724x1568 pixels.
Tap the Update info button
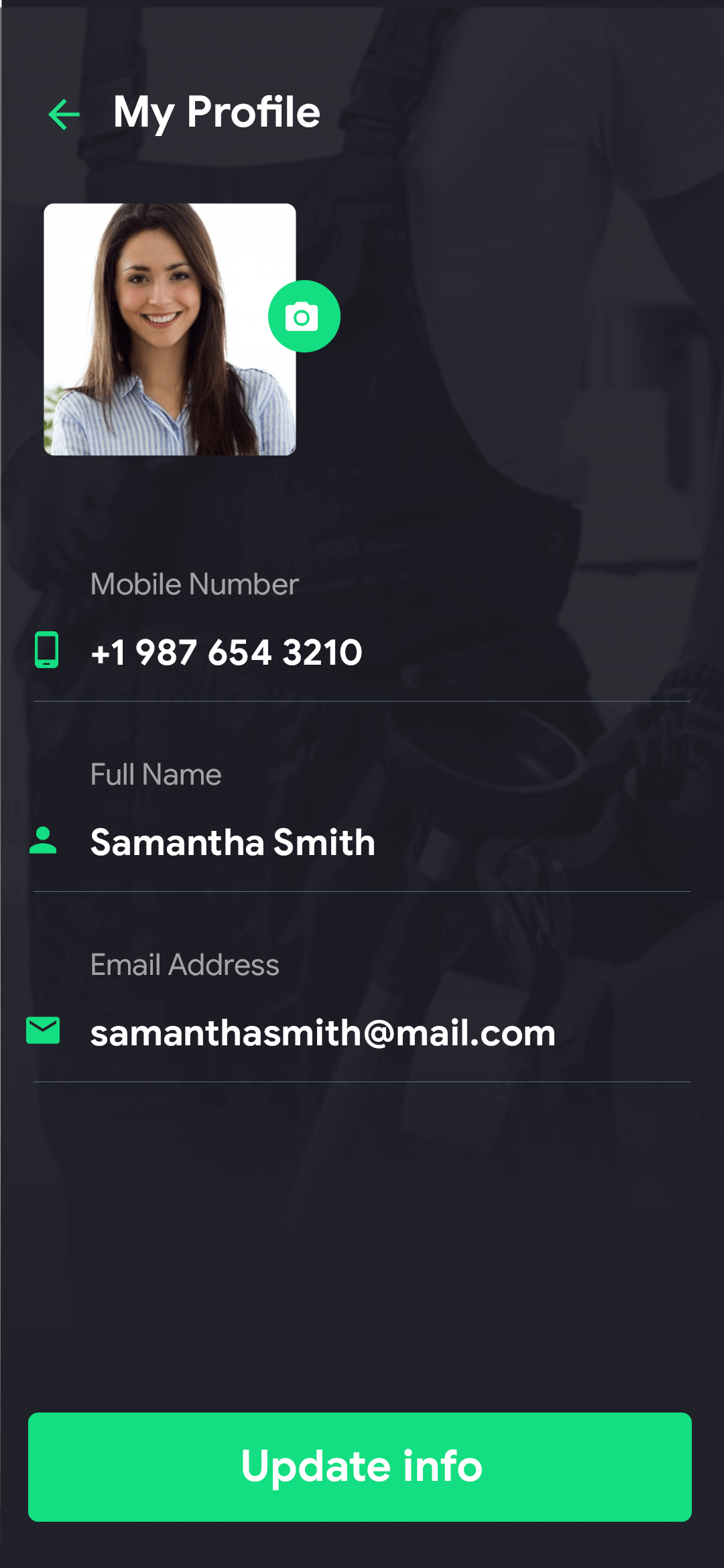click(x=360, y=1467)
